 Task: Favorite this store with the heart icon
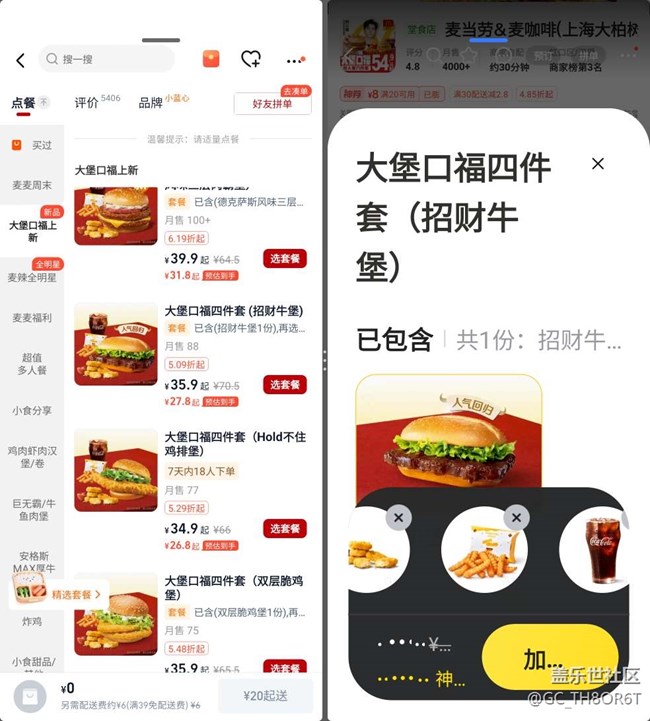251,60
